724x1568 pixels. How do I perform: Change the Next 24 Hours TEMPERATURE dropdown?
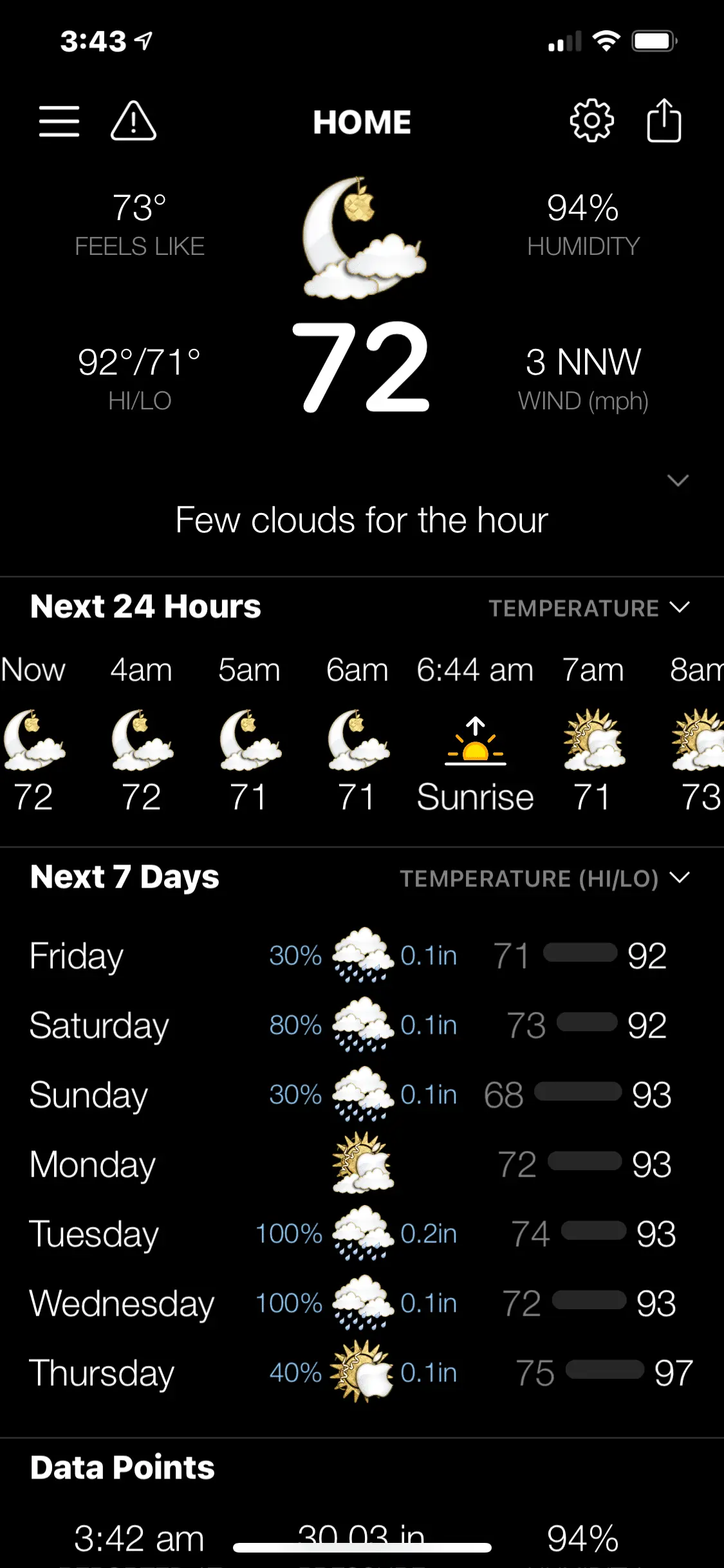[x=589, y=608]
